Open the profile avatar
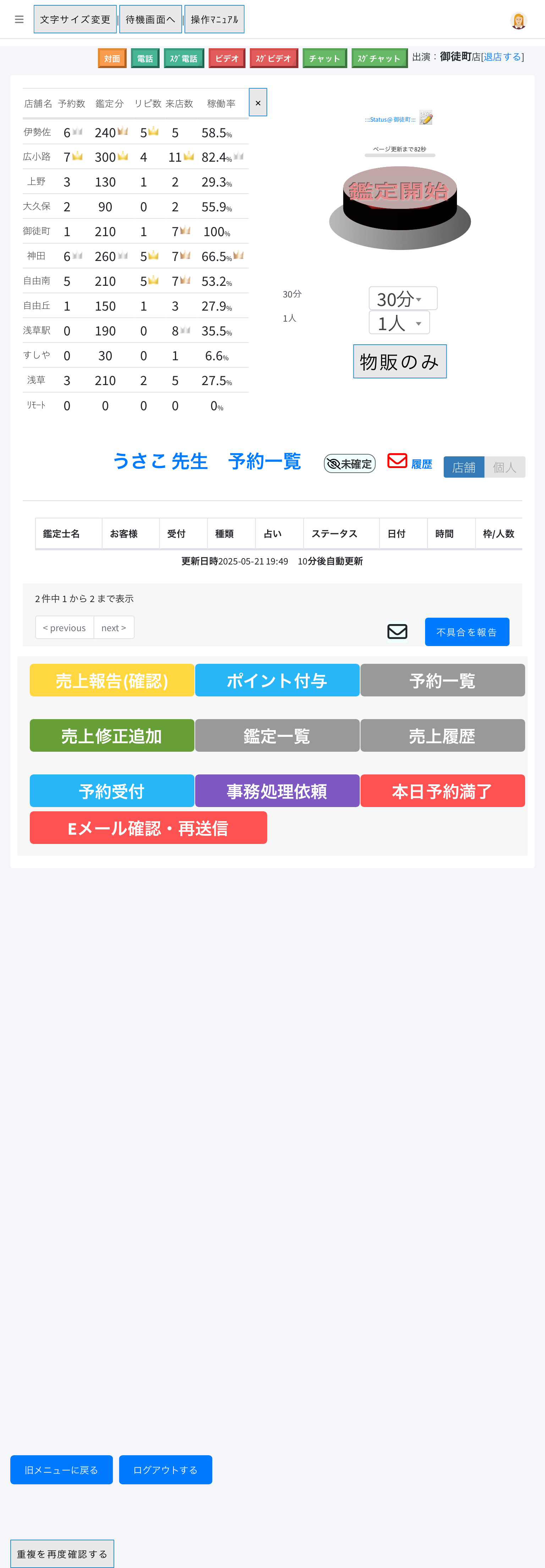This screenshot has height=1568, width=545. pos(518,21)
